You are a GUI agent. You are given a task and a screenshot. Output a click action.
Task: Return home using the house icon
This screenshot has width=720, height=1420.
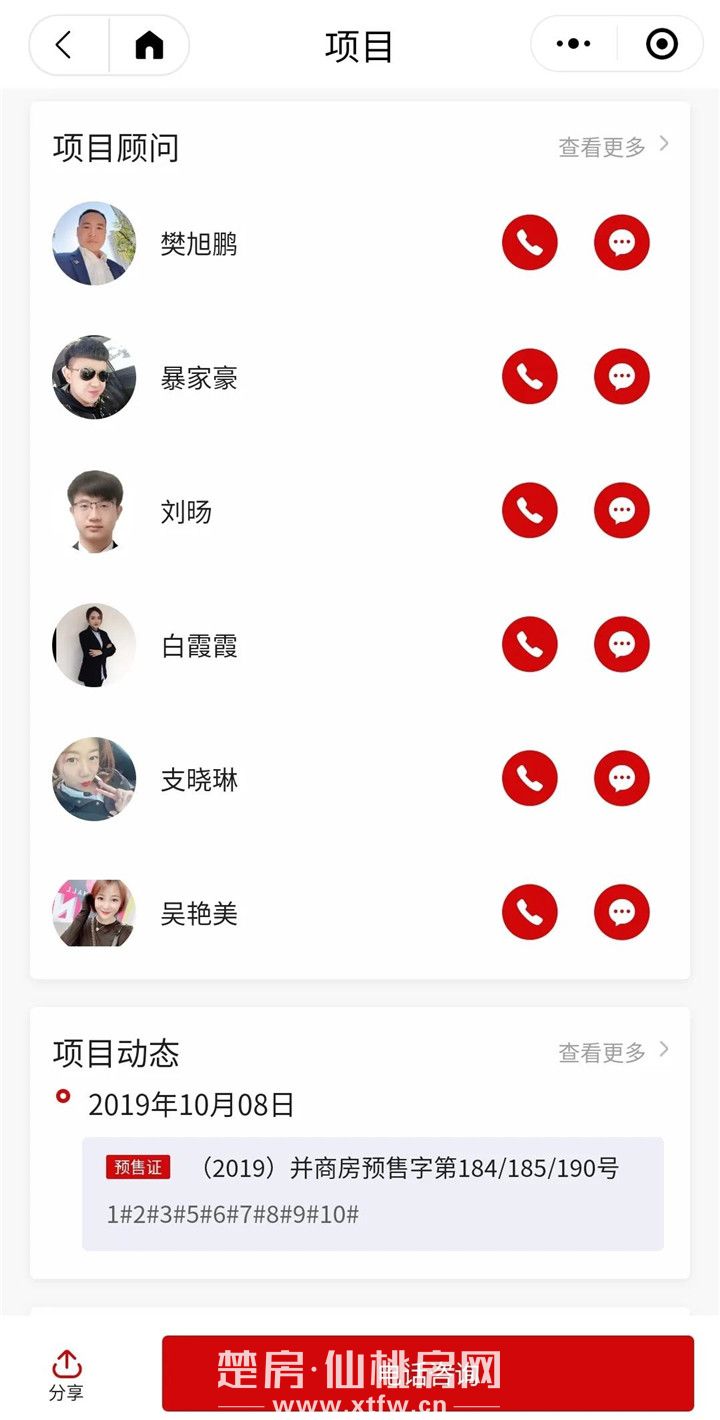pos(148,44)
